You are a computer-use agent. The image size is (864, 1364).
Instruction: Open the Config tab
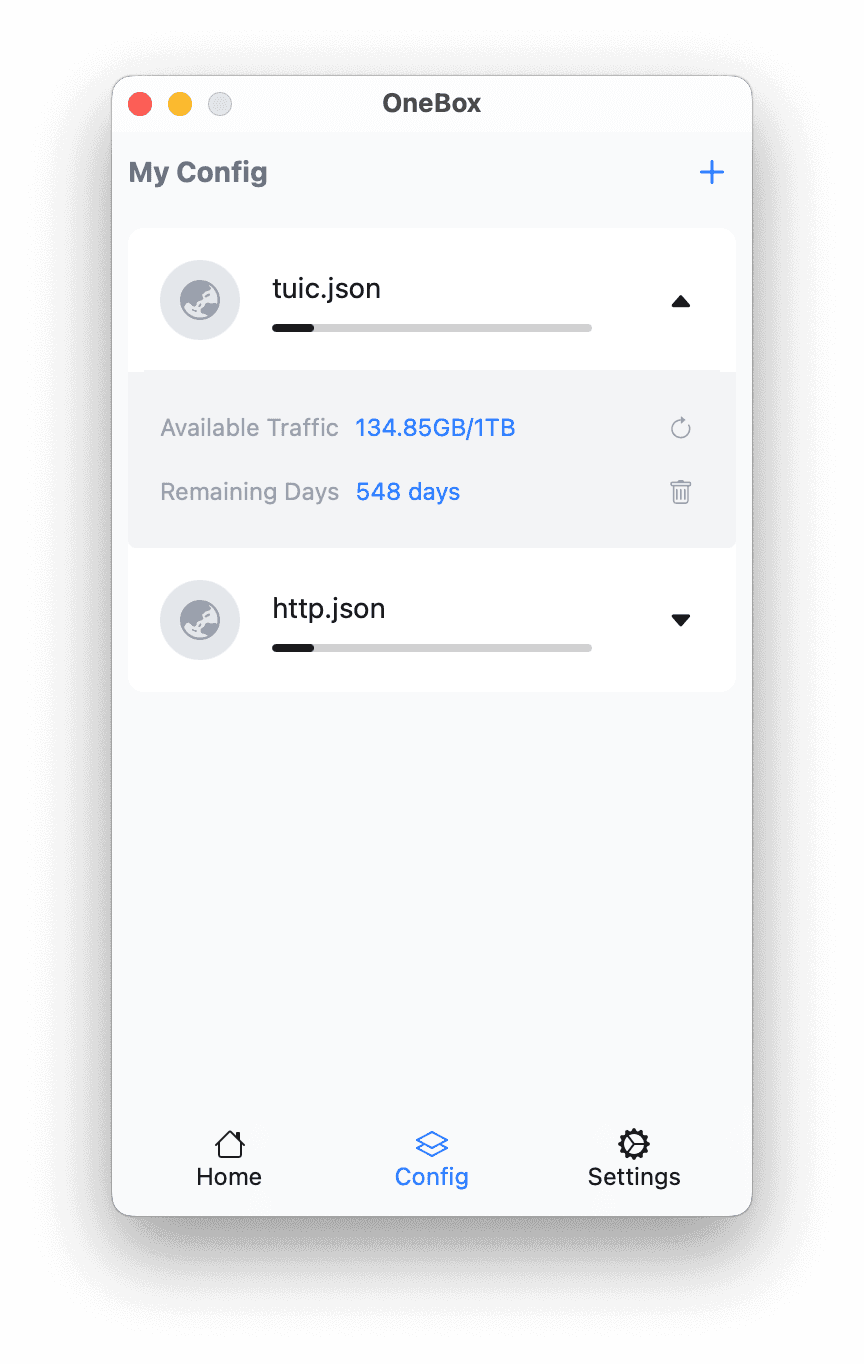(x=431, y=1159)
